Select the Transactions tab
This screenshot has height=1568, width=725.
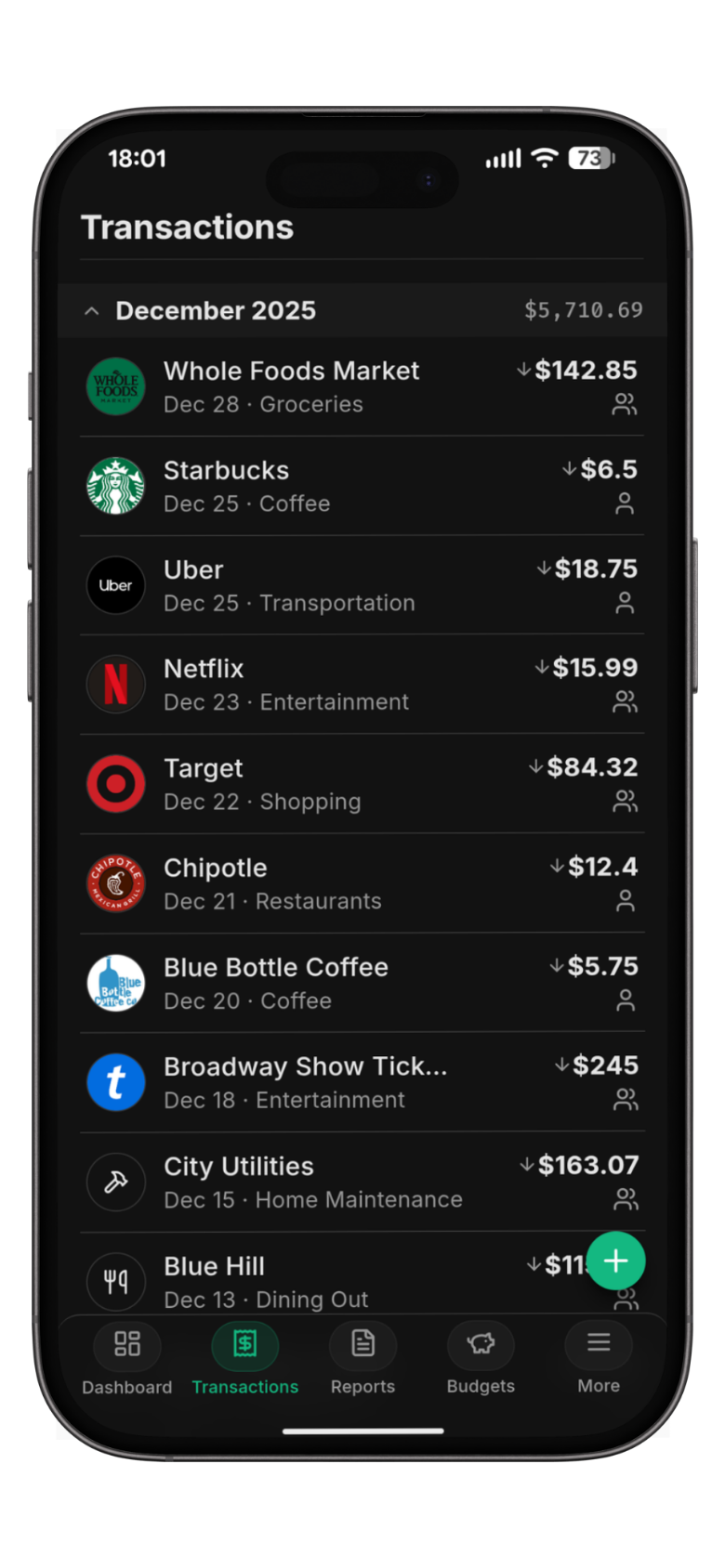click(245, 1359)
